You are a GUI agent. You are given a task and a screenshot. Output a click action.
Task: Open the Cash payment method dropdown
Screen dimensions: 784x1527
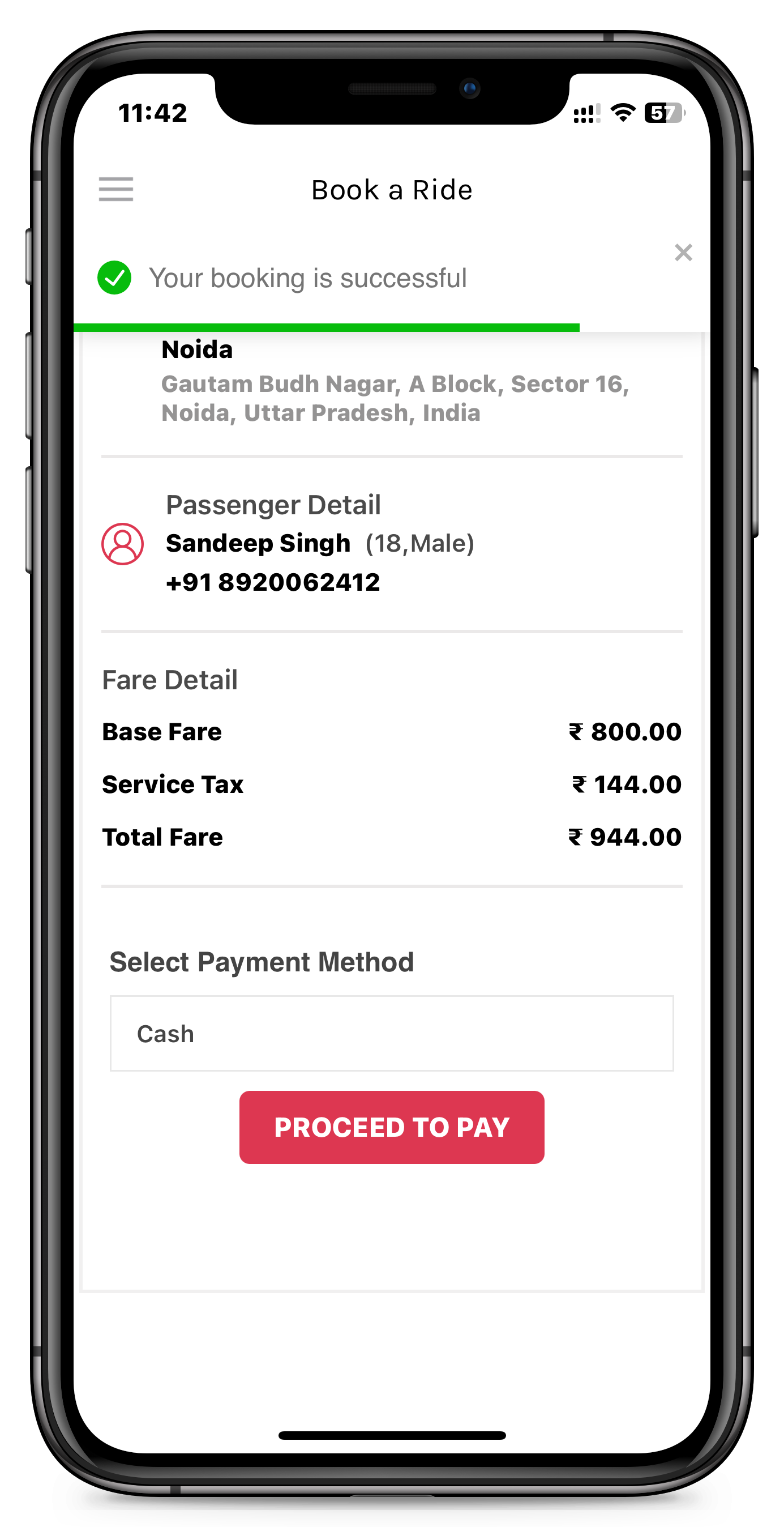(392, 1033)
